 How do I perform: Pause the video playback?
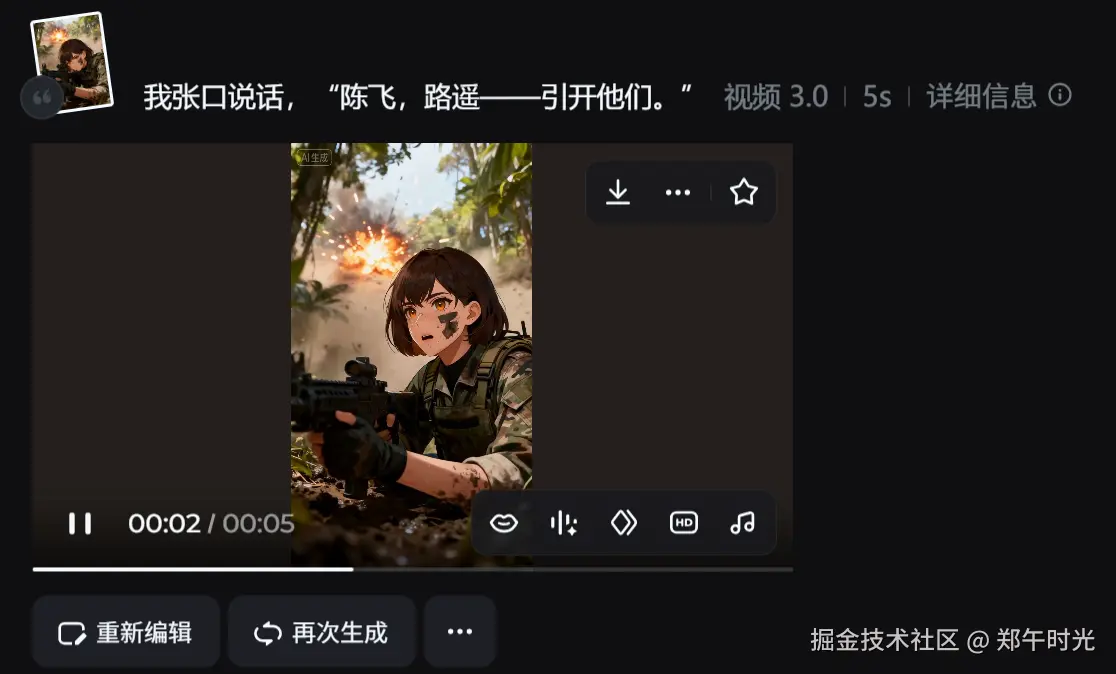(x=80, y=523)
